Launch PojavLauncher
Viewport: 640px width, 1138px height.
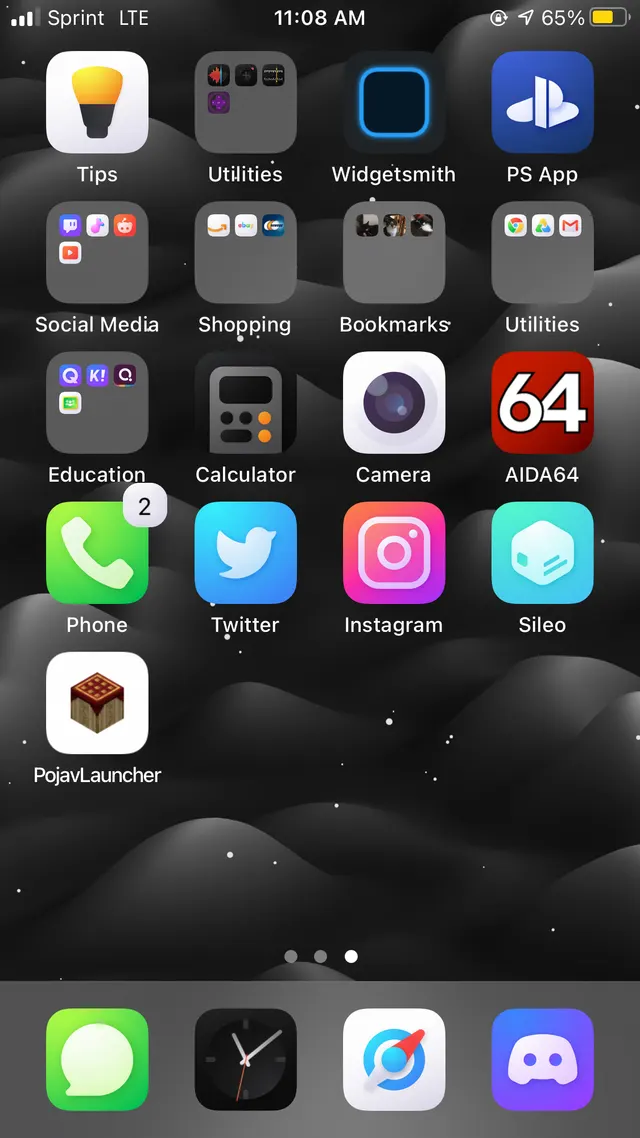tap(97, 703)
